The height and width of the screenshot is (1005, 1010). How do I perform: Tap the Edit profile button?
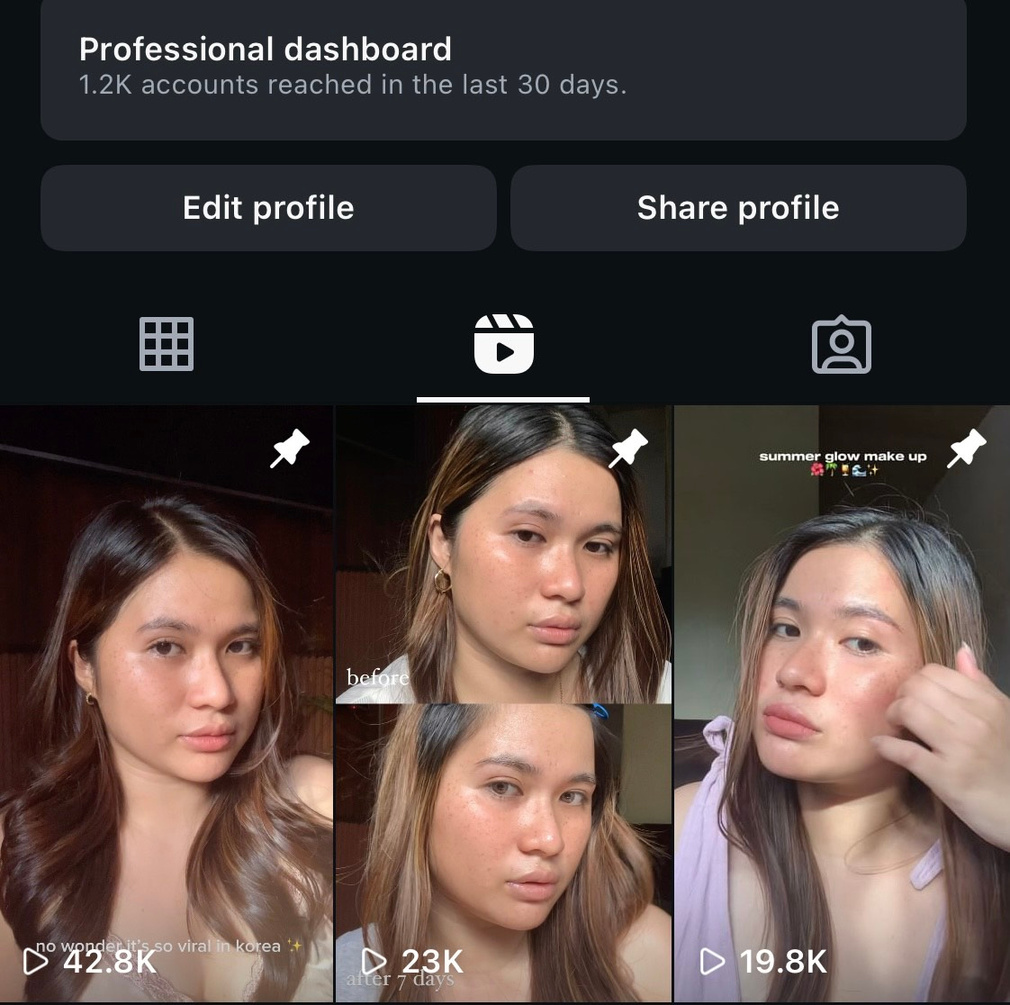[268, 208]
